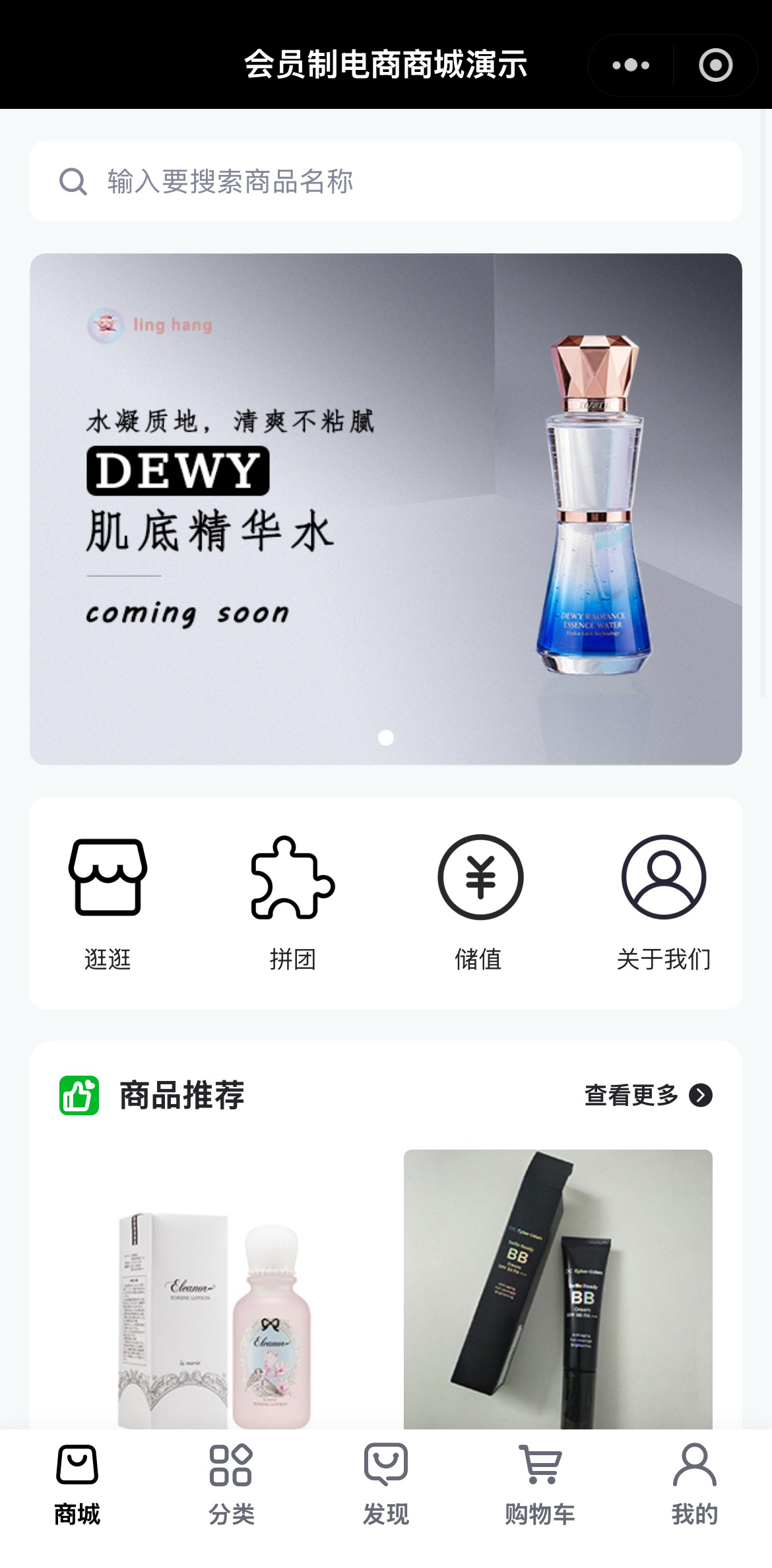Open the 关于我们 about us shortcut
The width and height of the screenshot is (772, 1568).
664,903
